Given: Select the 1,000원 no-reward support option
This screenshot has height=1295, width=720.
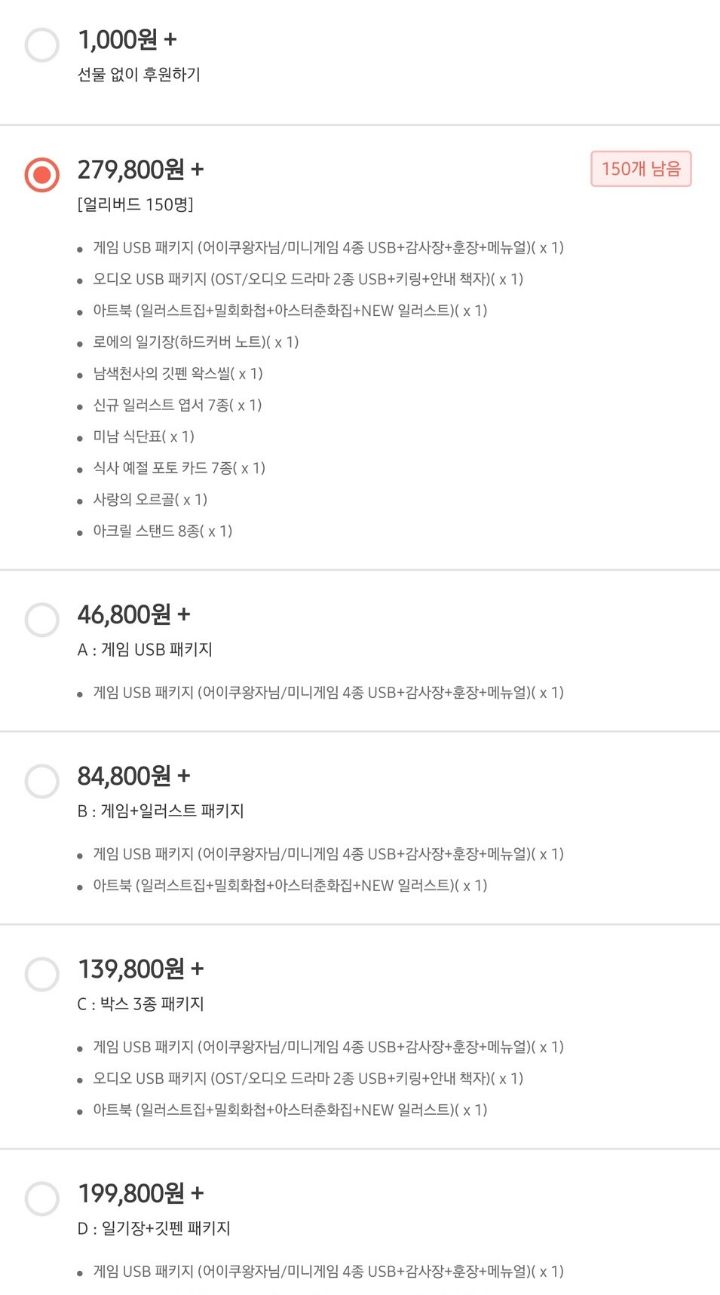Looking at the screenshot, I should point(42,45).
